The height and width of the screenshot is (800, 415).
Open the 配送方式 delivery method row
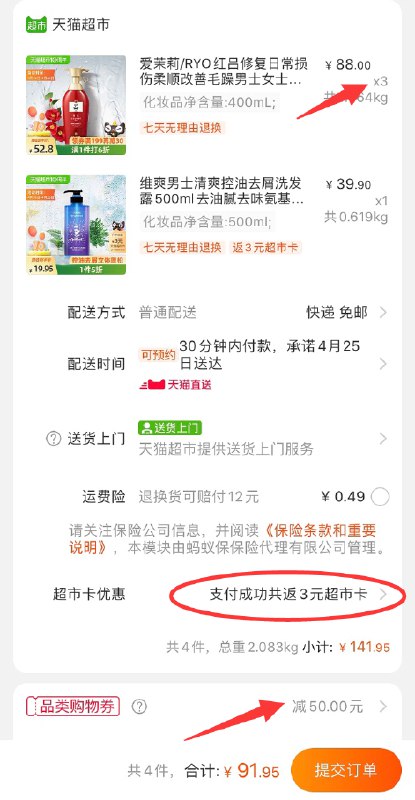pyautogui.click(x=227, y=312)
